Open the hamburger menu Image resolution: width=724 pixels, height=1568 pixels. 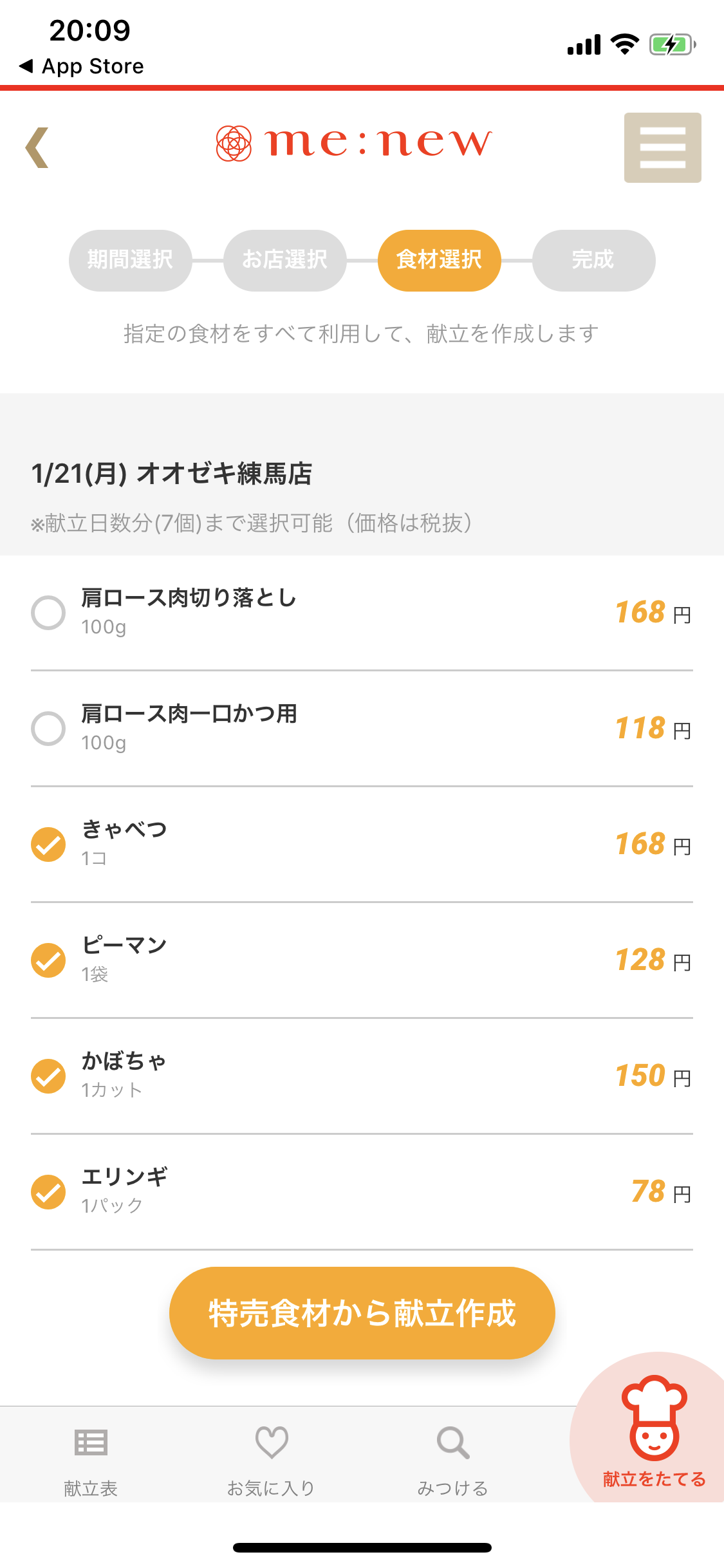[662, 147]
